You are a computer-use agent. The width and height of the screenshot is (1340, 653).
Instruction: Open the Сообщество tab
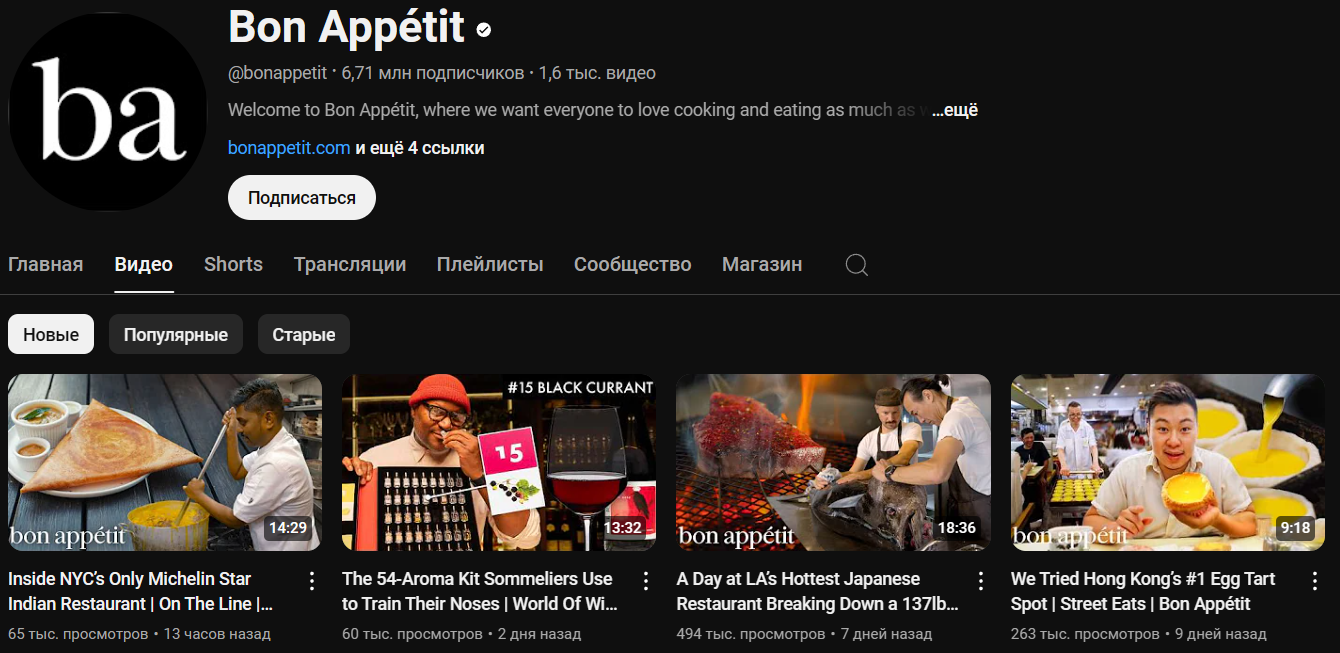pos(632,265)
